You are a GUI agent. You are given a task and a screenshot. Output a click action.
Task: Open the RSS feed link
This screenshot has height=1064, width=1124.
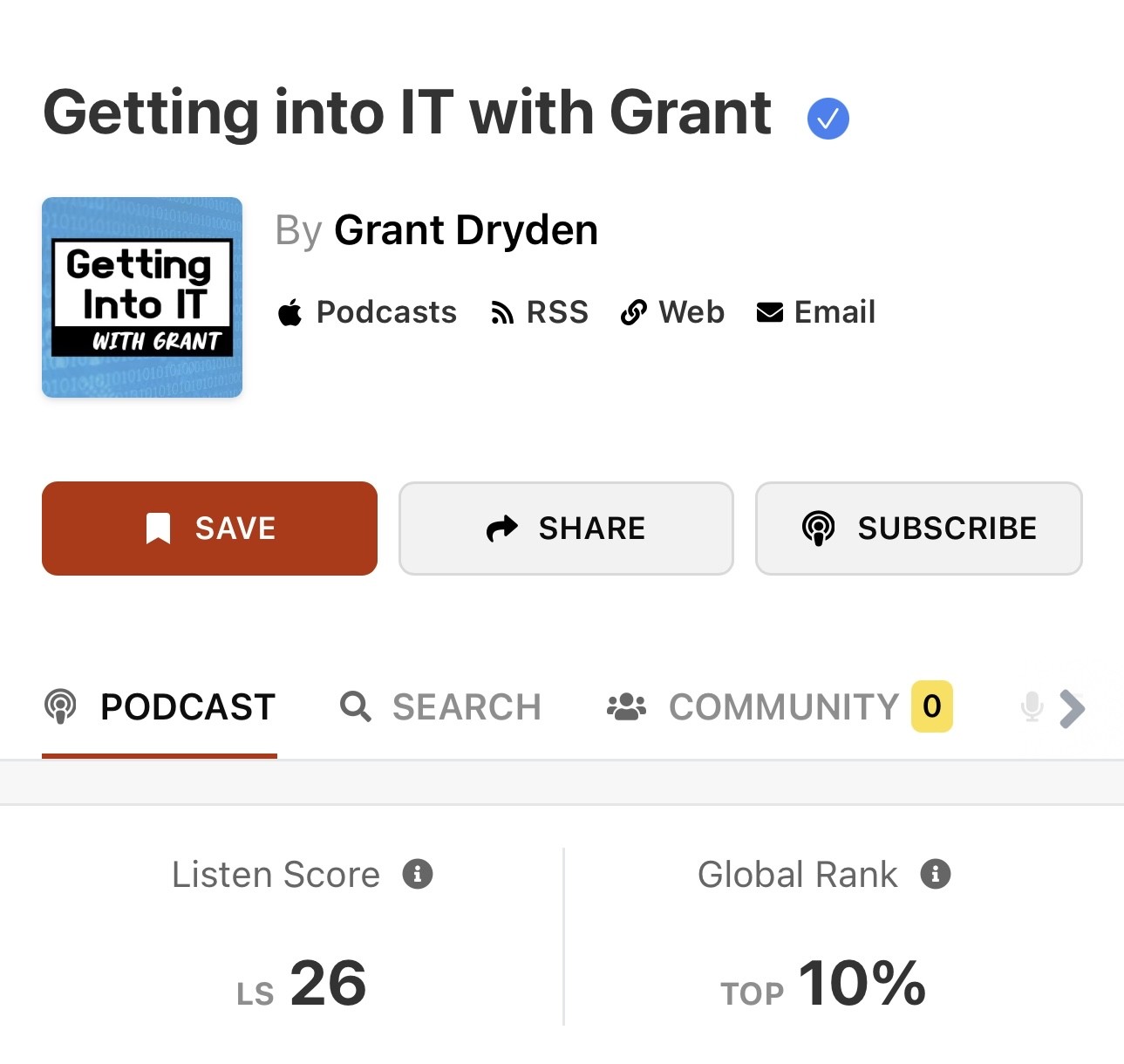point(540,312)
